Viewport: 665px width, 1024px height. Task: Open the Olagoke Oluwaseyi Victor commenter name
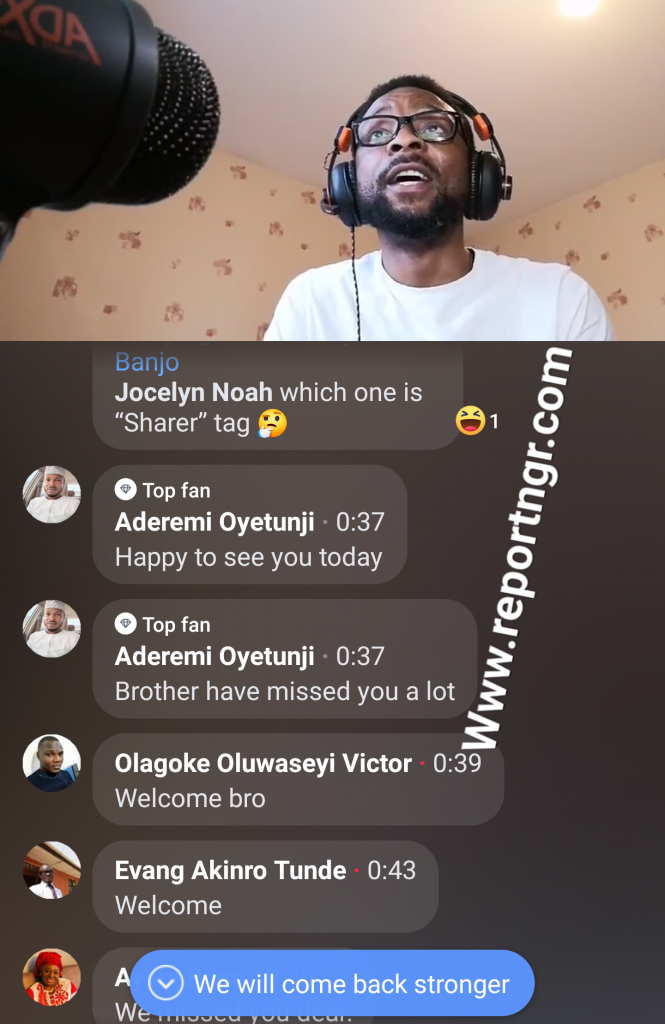click(x=263, y=764)
